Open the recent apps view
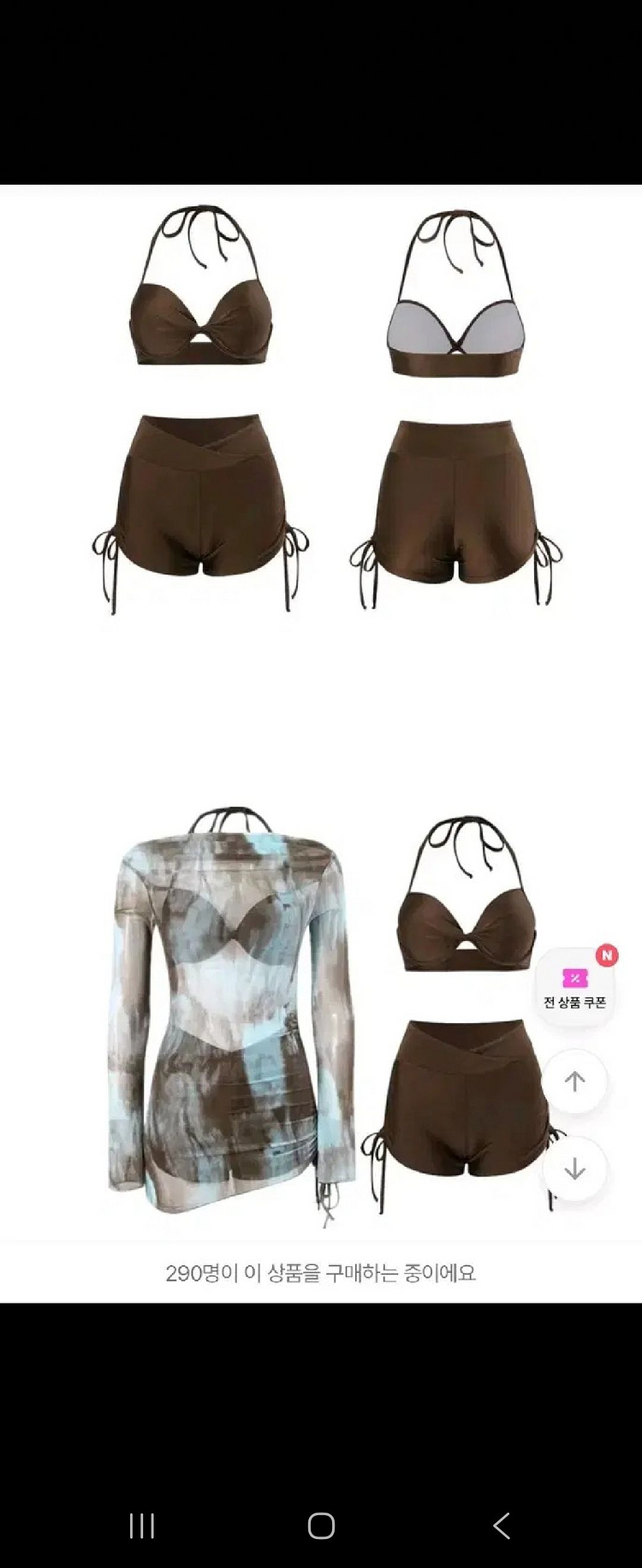This screenshot has height=1568, width=642. point(141,1525)
